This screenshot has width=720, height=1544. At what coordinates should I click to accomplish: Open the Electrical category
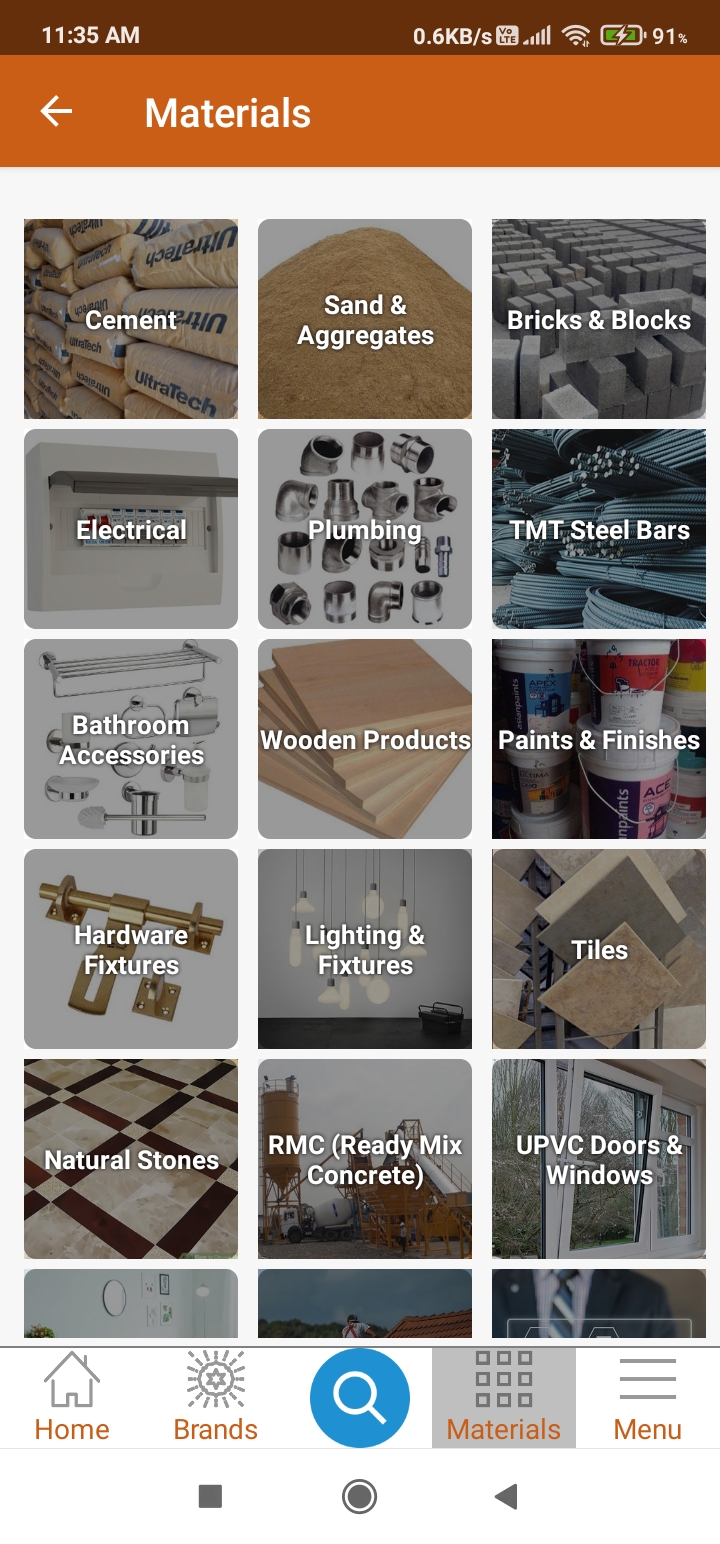[131, 529]
